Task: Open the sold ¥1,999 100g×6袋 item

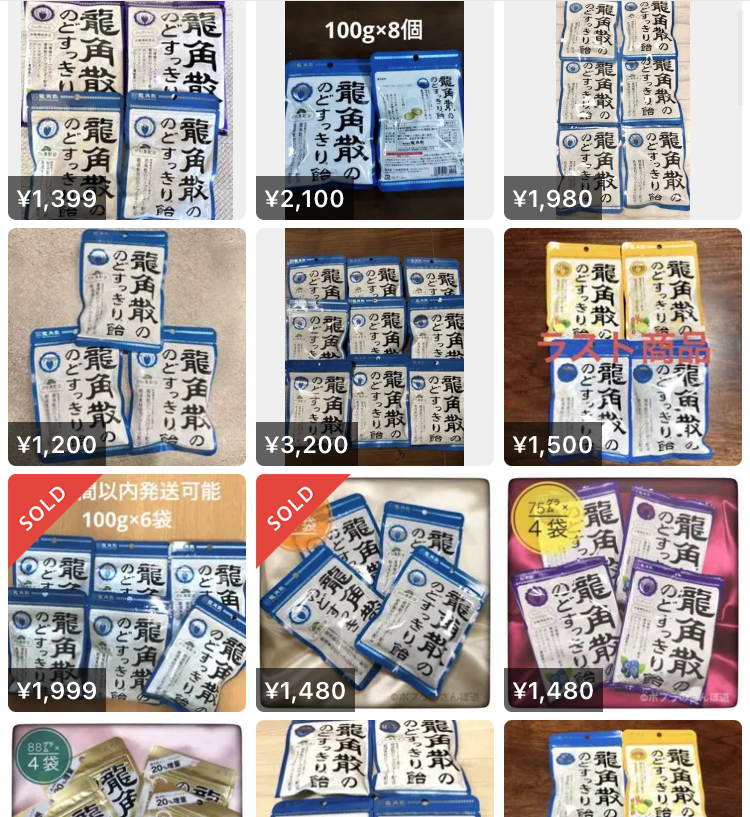Action: coord(127,592)
